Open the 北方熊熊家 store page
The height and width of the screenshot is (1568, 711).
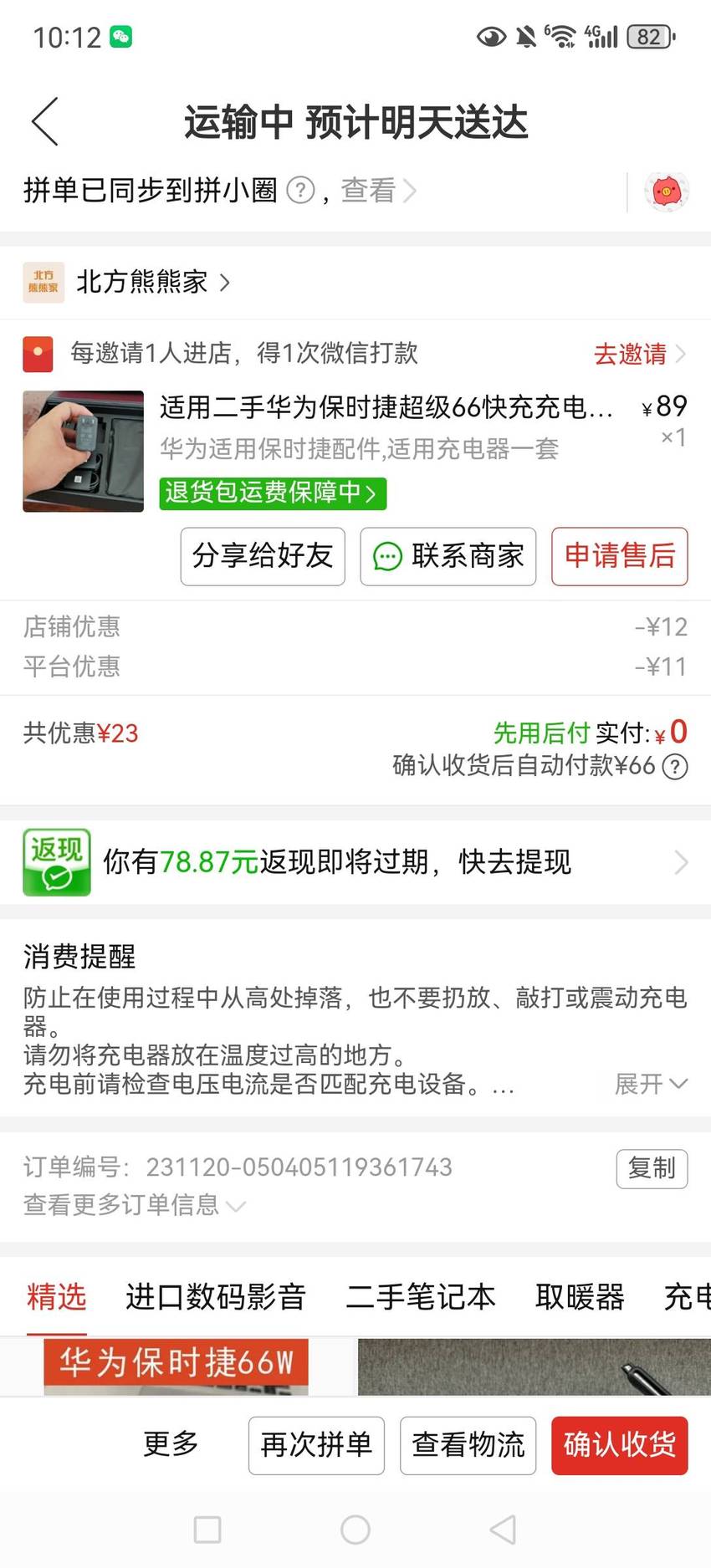[127, 283]
